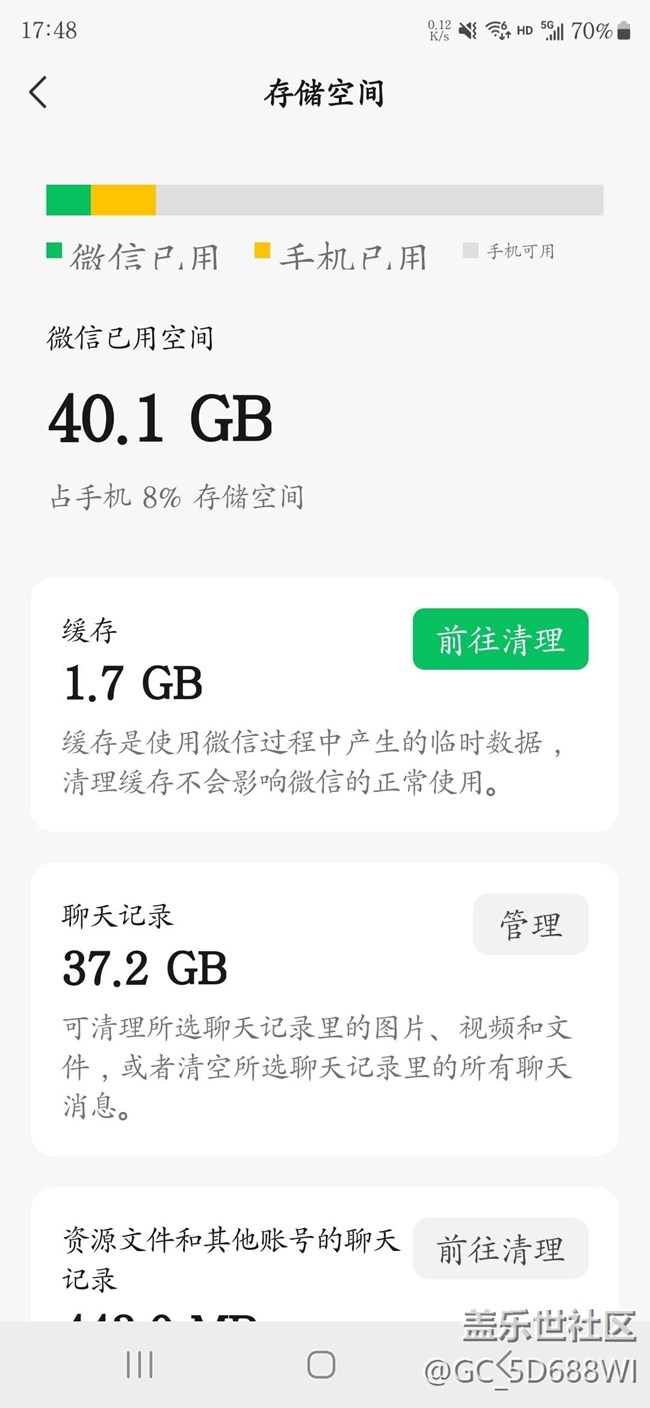This screenshot has height=1408, width=650.
Task: Open recent apps from the navigation bar
Action: [139, 1364]
